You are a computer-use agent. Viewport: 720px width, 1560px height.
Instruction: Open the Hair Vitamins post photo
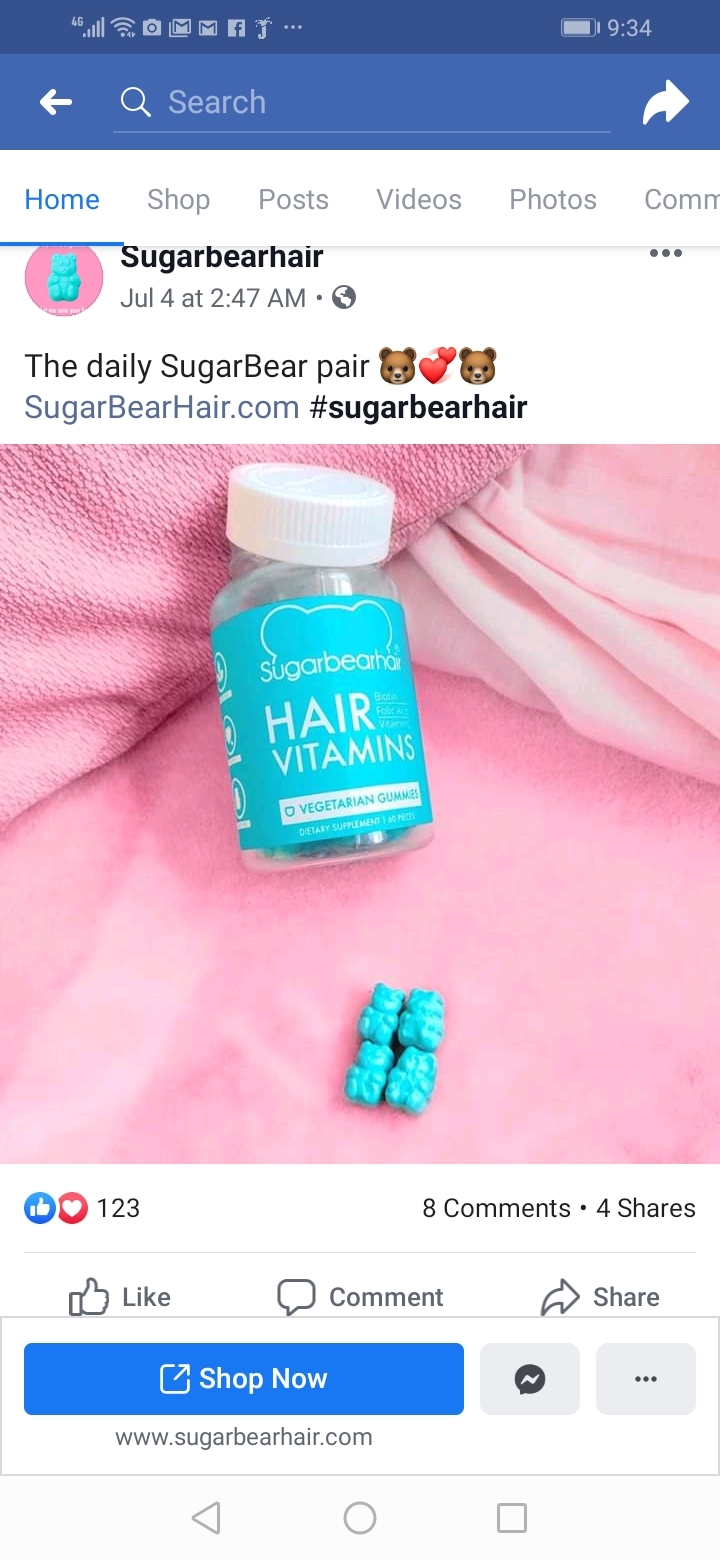click(360, 803)
